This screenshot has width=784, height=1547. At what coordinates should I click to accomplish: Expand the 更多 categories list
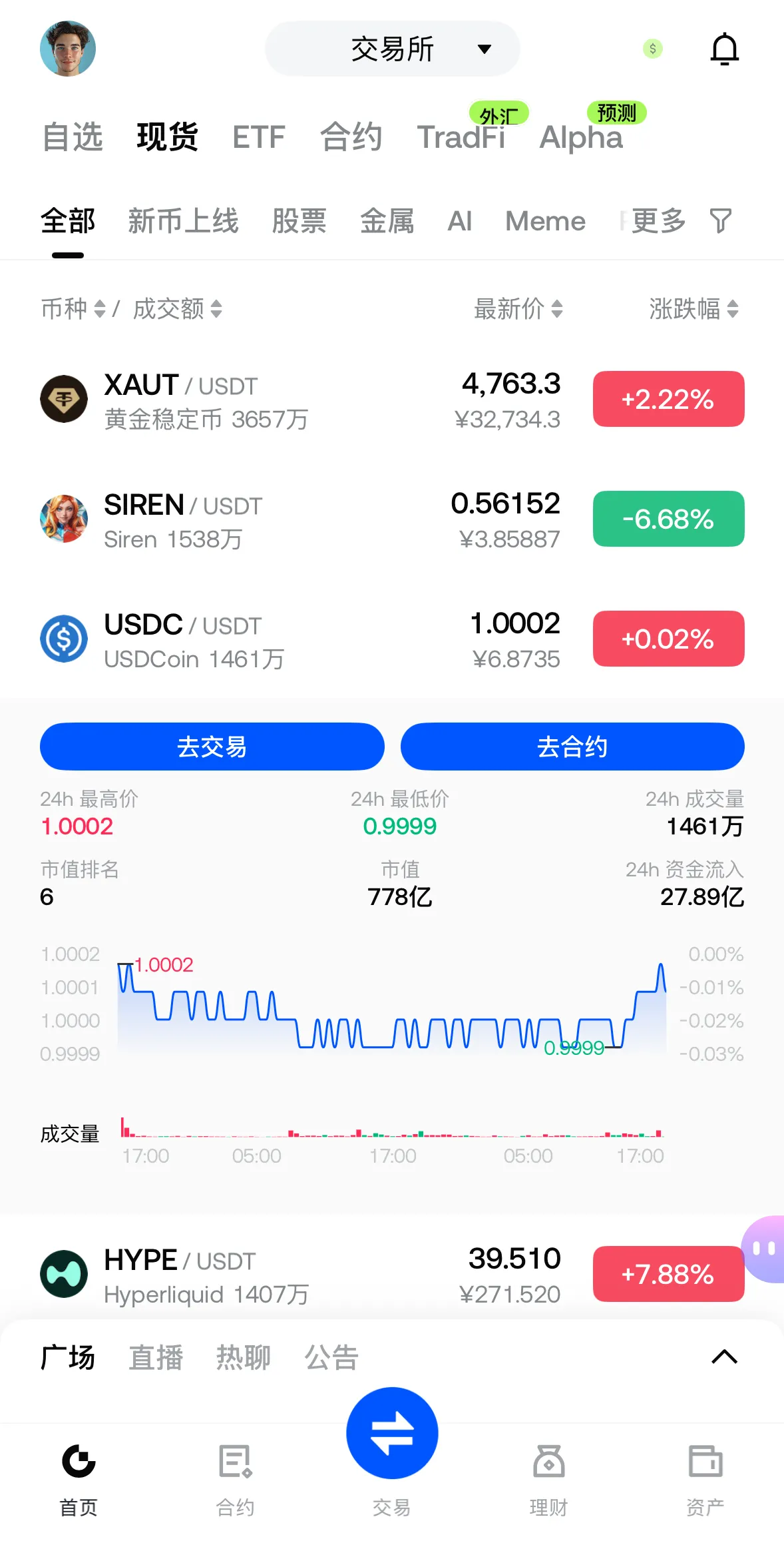click(x=659, y=221)
